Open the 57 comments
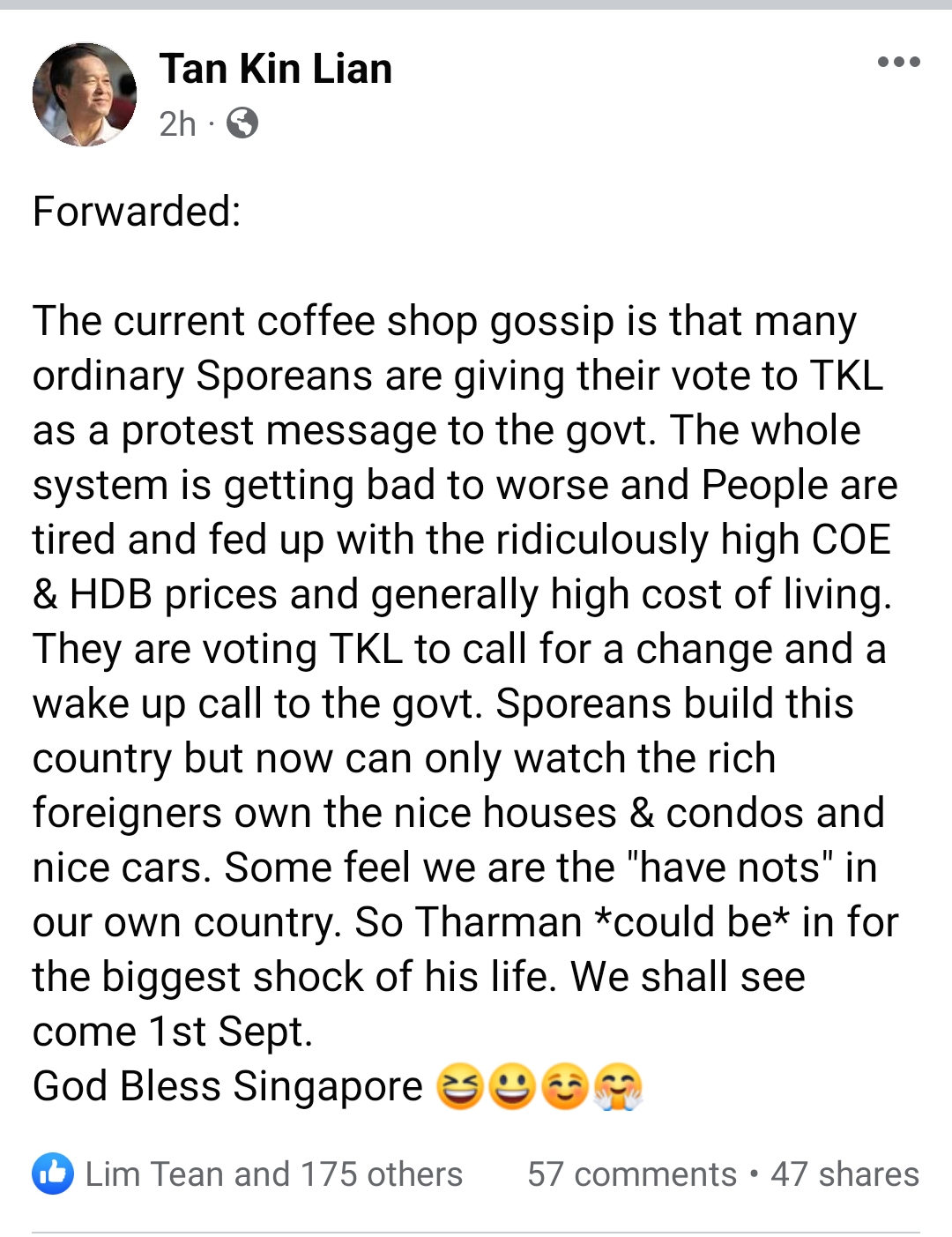The image size is (952, 1237). coord(631,1174)
